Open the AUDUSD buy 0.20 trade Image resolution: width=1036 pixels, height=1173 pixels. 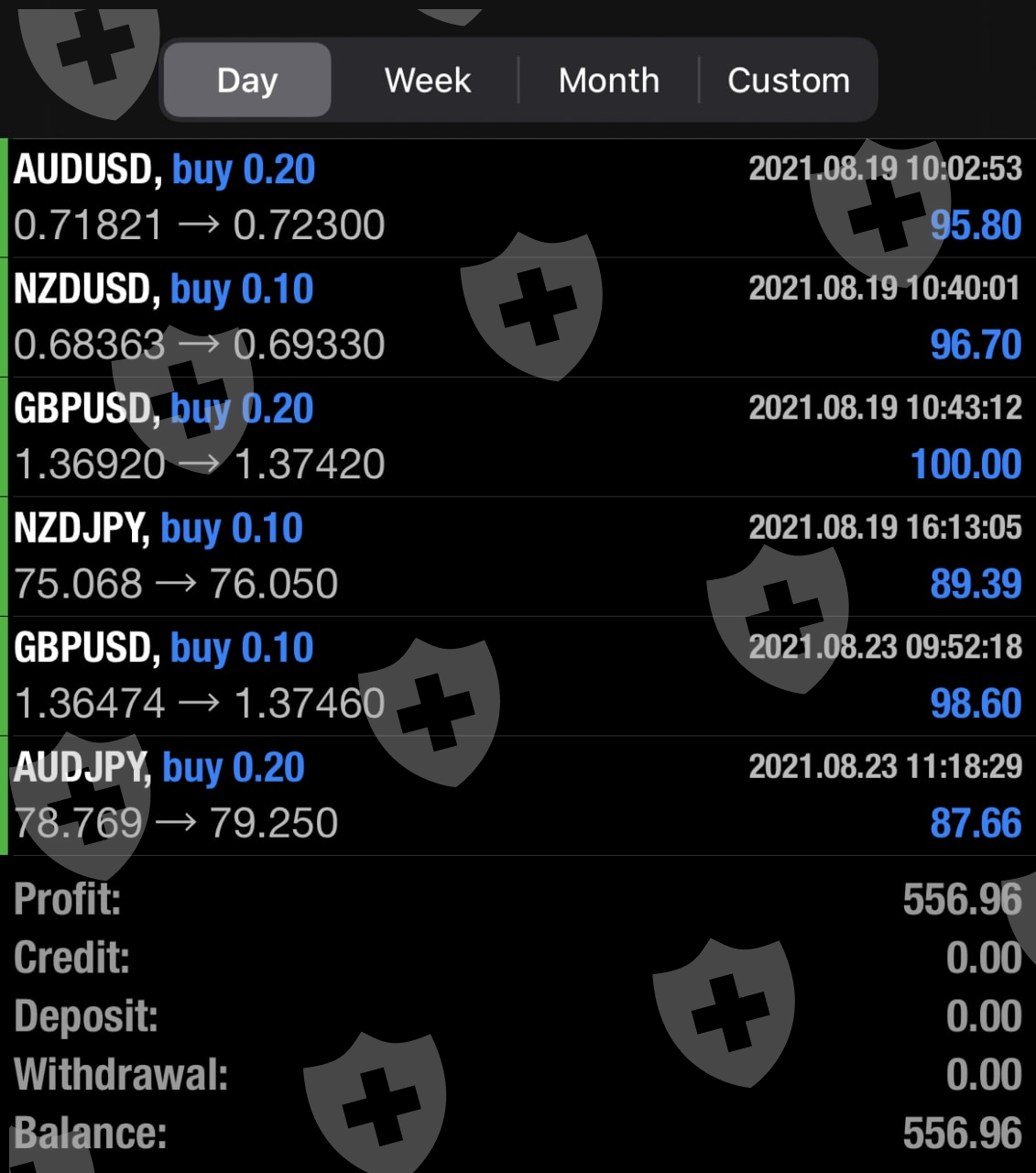518,198
